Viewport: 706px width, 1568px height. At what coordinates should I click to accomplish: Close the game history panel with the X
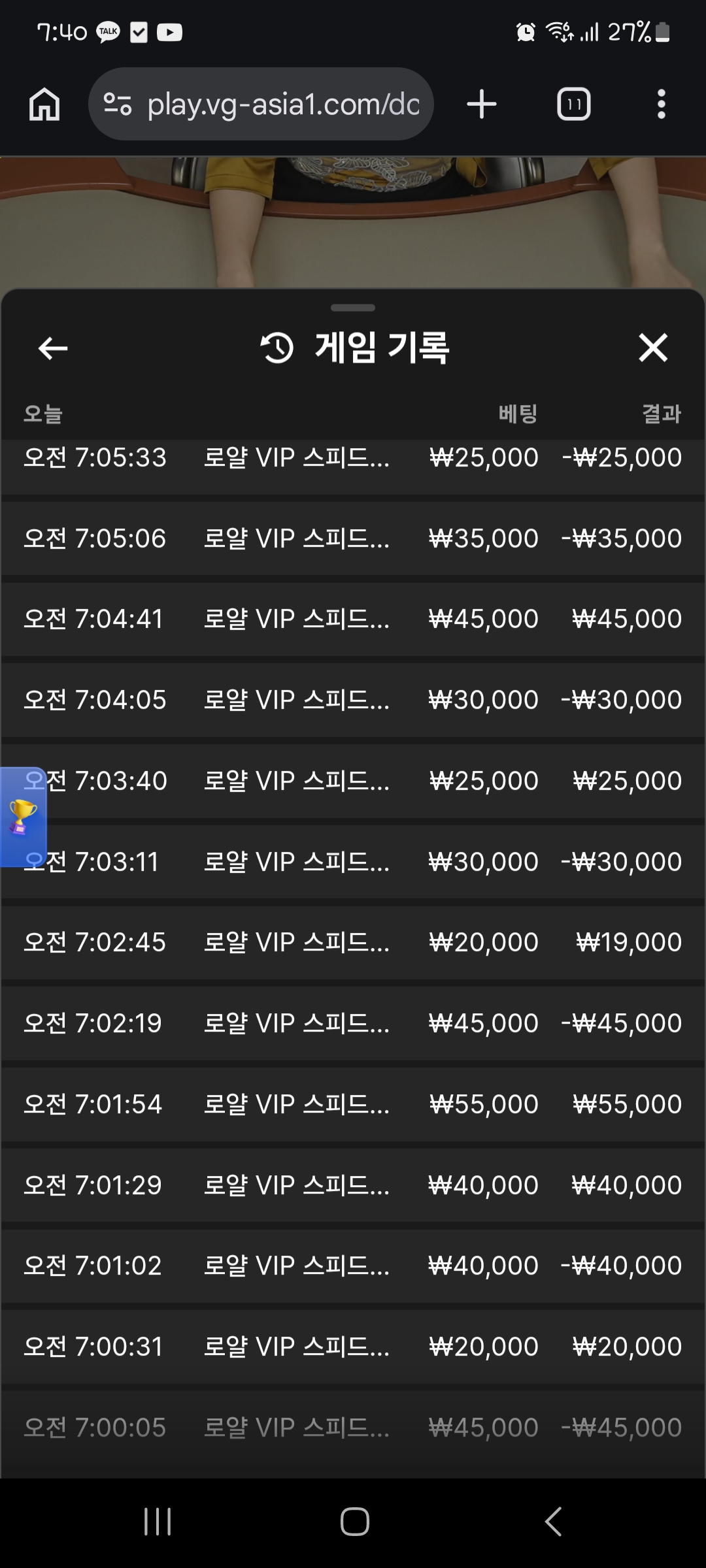pos(652,348)
